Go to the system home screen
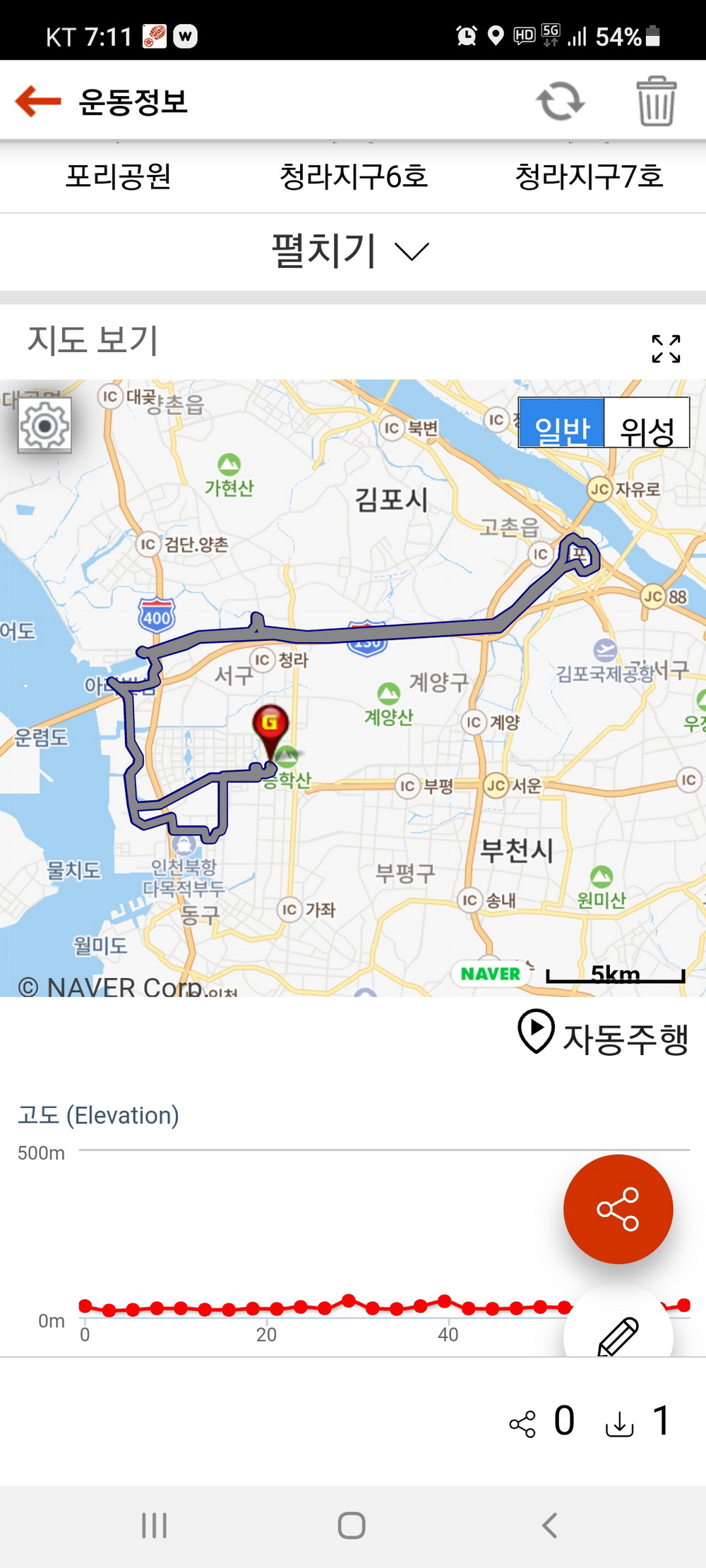This screenshot has height=1568, width=706. point(352,1526)
